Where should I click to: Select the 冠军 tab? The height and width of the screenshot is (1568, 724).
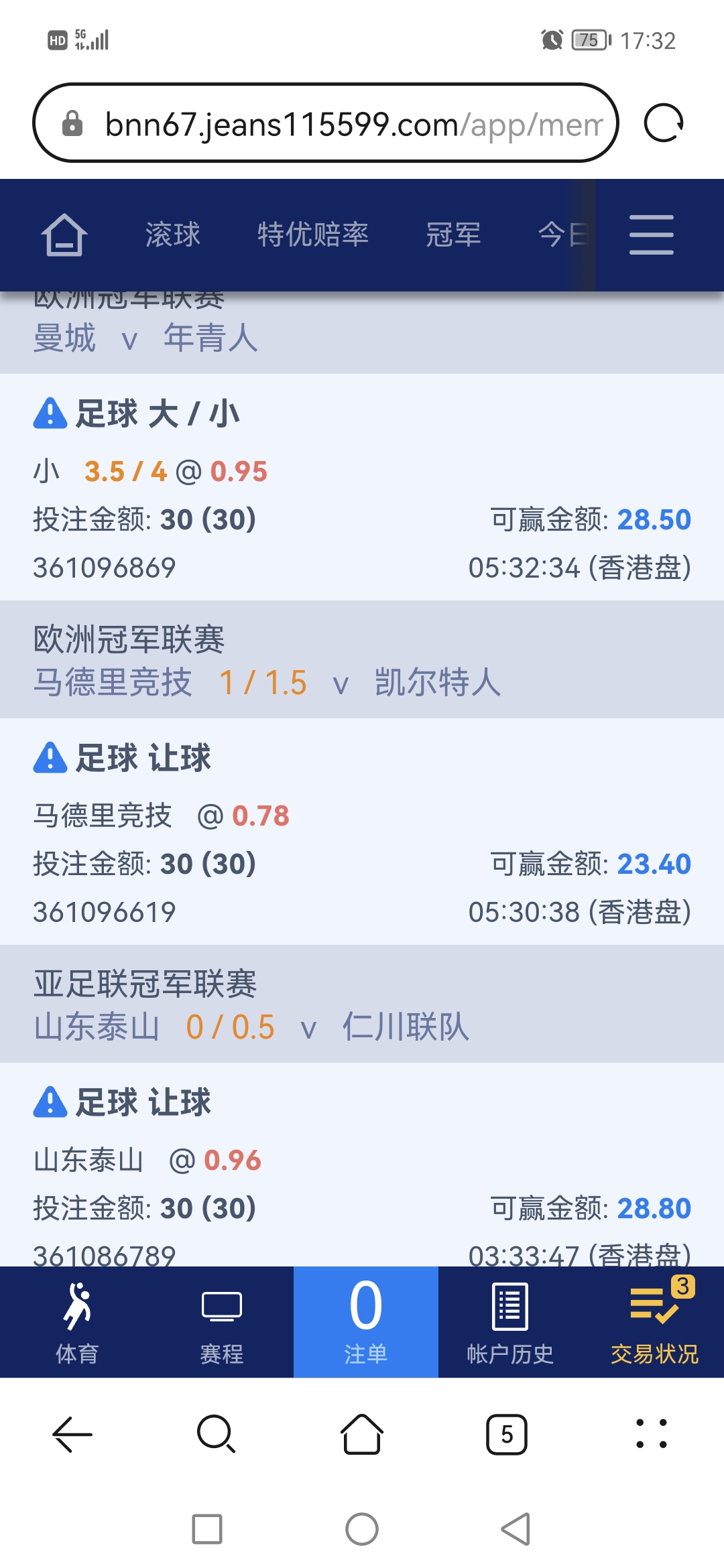click(453, 235)
